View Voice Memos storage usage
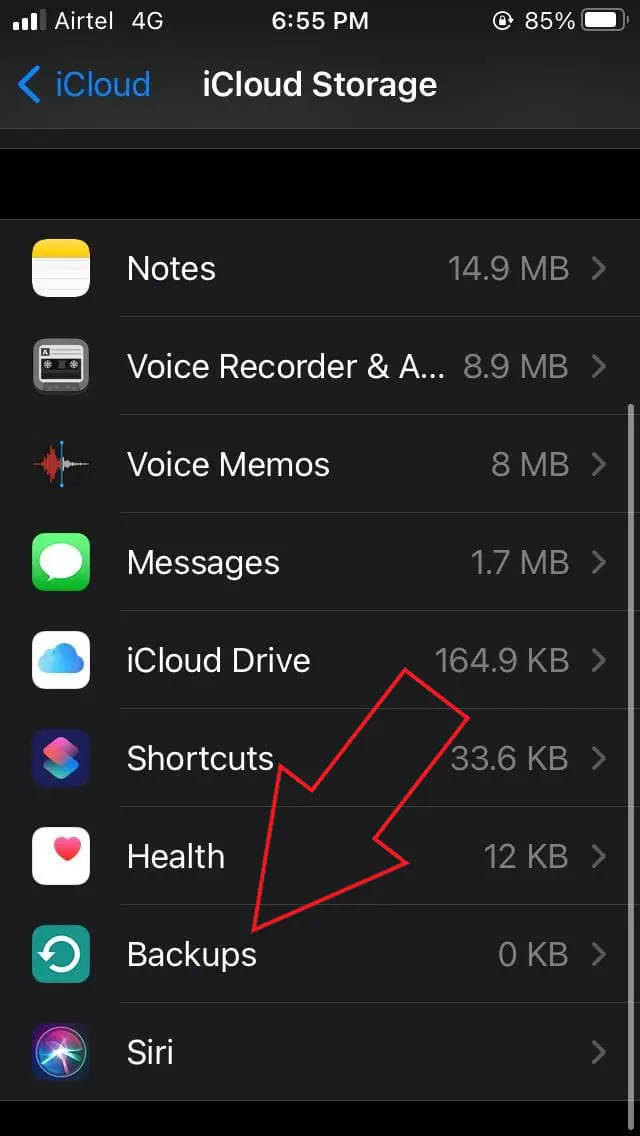This screenshot has height=1136, width=640. [x=320, y=464]
